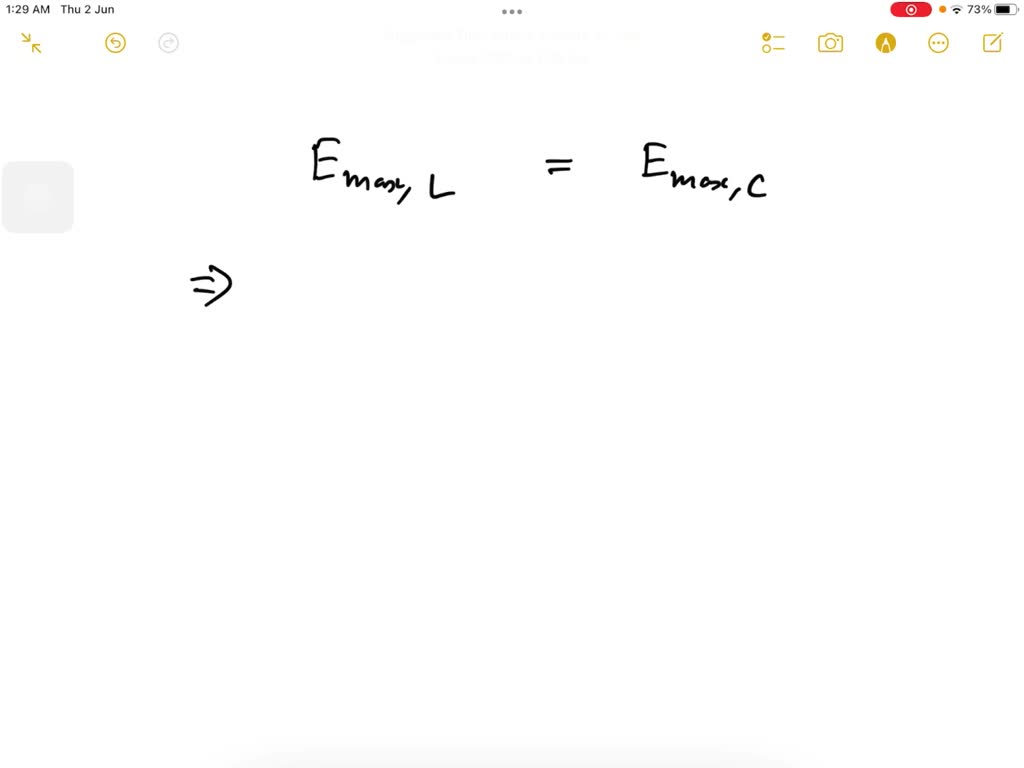This screenshot has height=768, width=1024.
Task: Exit full screen with the collapse arrows
Action: click(31, 43)
